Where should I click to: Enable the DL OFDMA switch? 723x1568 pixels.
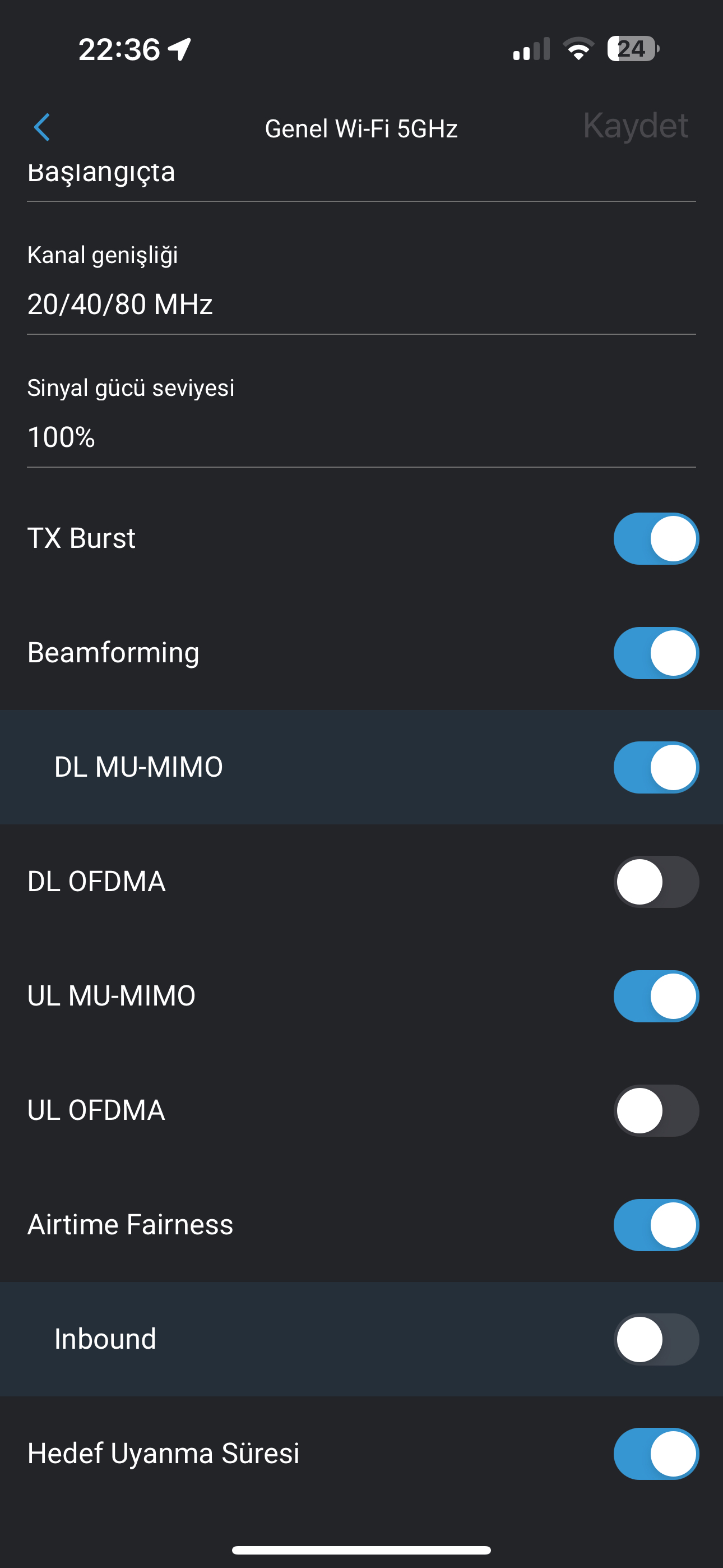click(x=656, y=882)
